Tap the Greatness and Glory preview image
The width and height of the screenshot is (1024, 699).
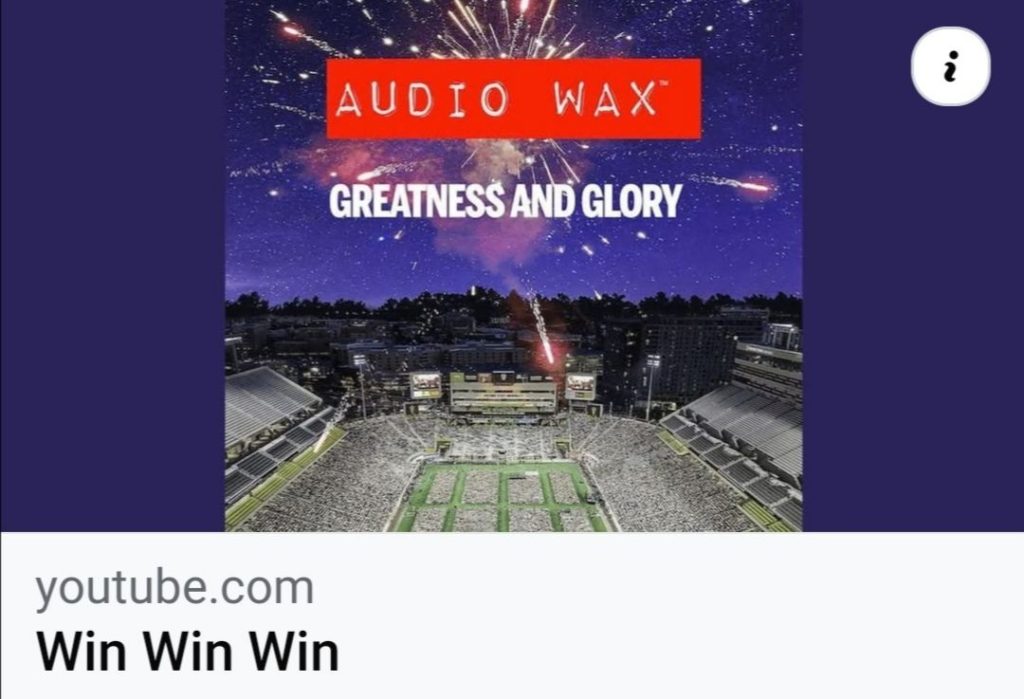click(513, 300)
